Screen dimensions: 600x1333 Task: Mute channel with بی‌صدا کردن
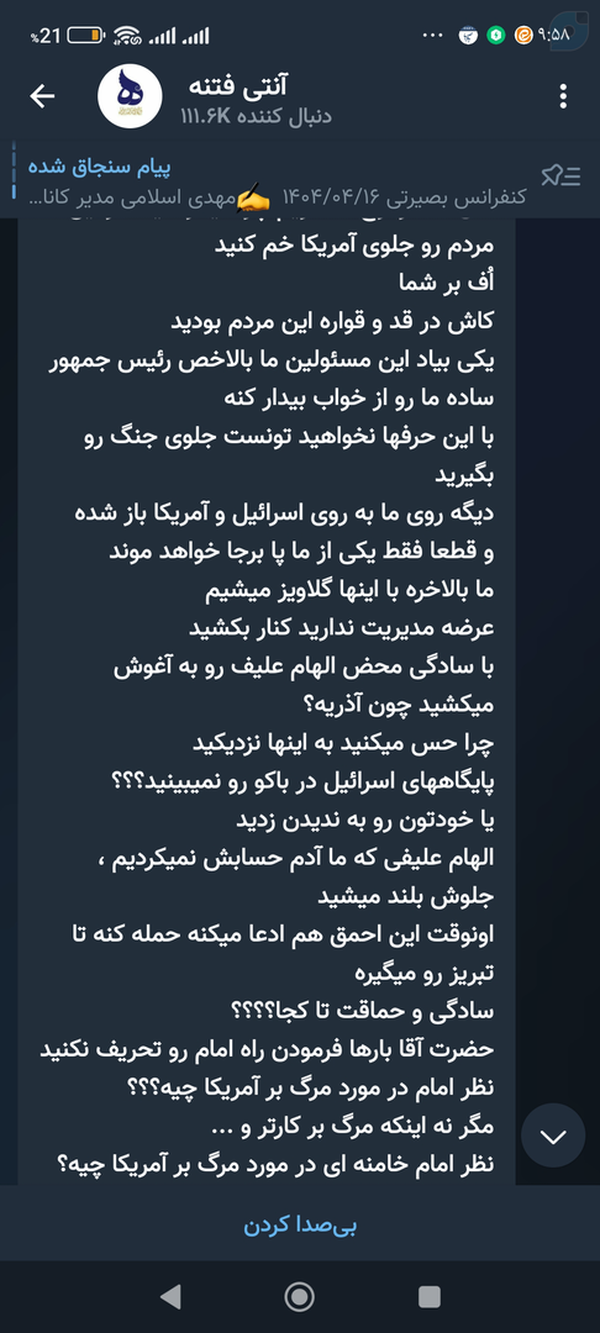tap(300, 1227)
